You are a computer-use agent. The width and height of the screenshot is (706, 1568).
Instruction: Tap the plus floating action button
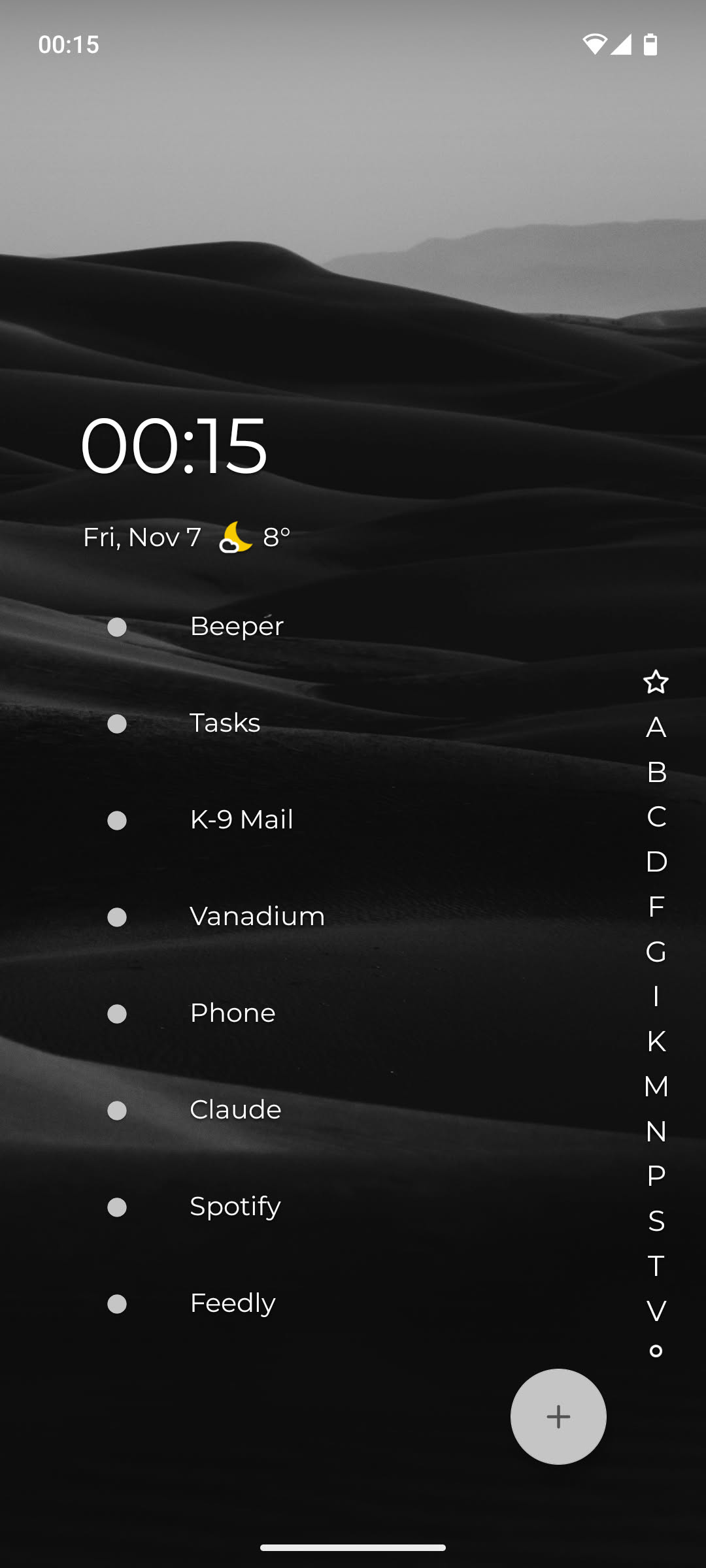coord(558,1416)
